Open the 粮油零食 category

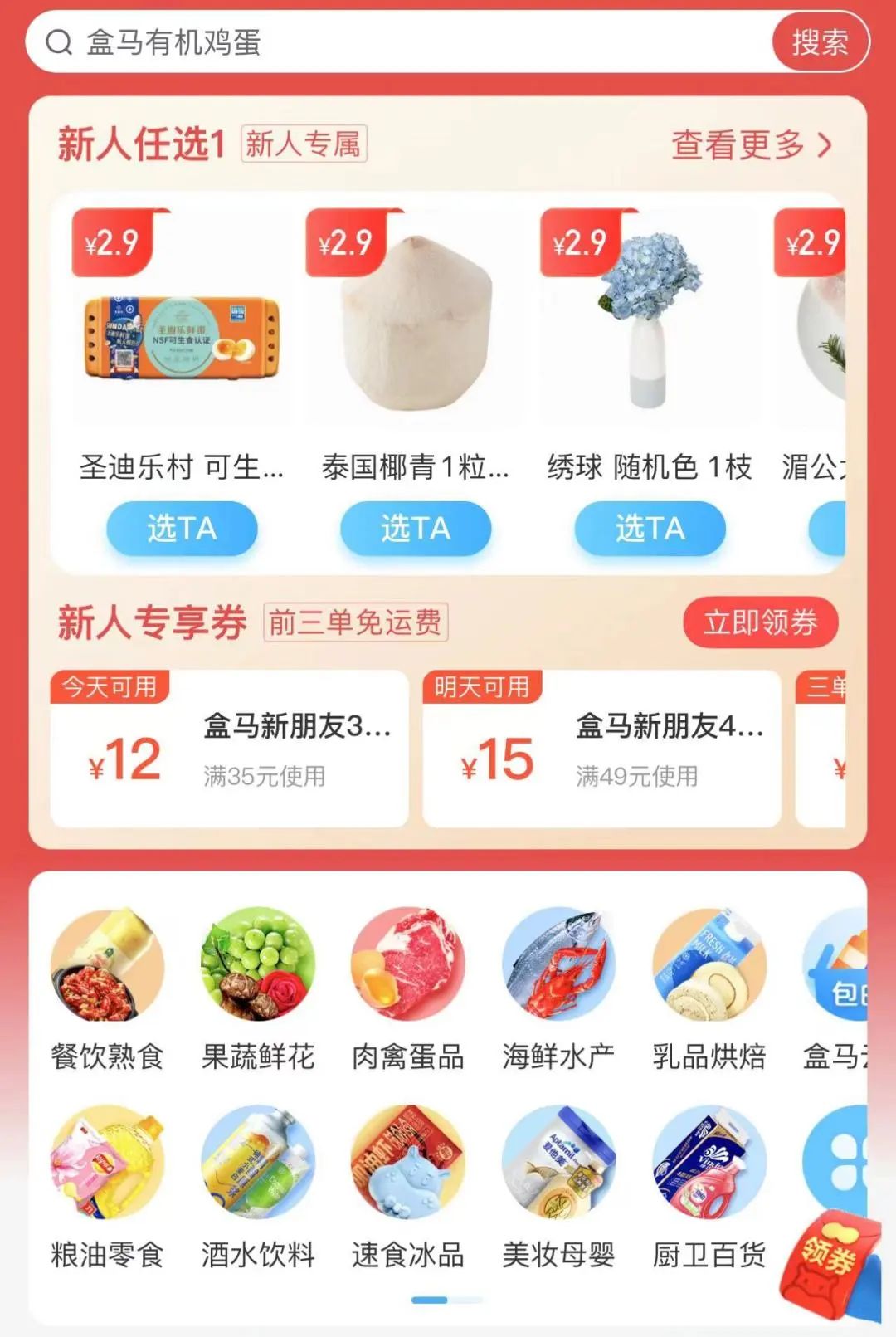pos(107,1185)
